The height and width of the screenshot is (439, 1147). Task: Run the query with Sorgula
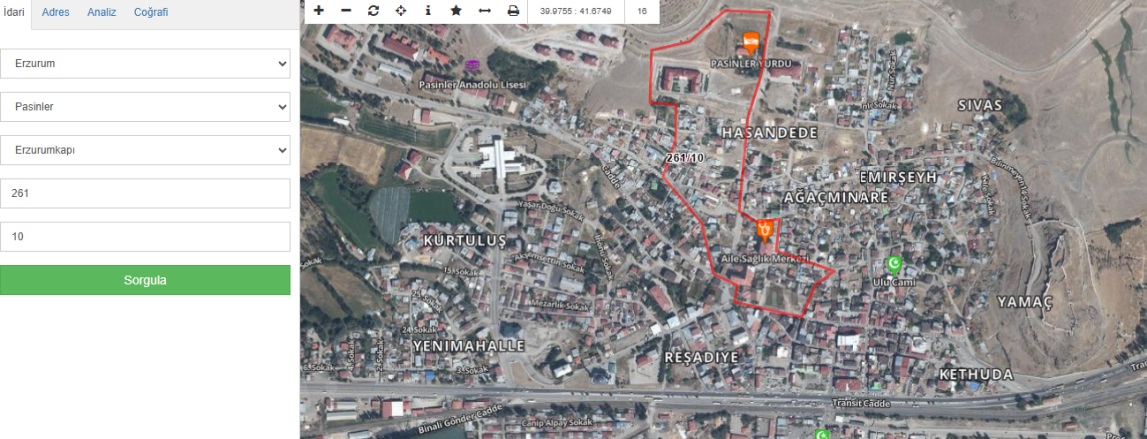pos(145,280)
